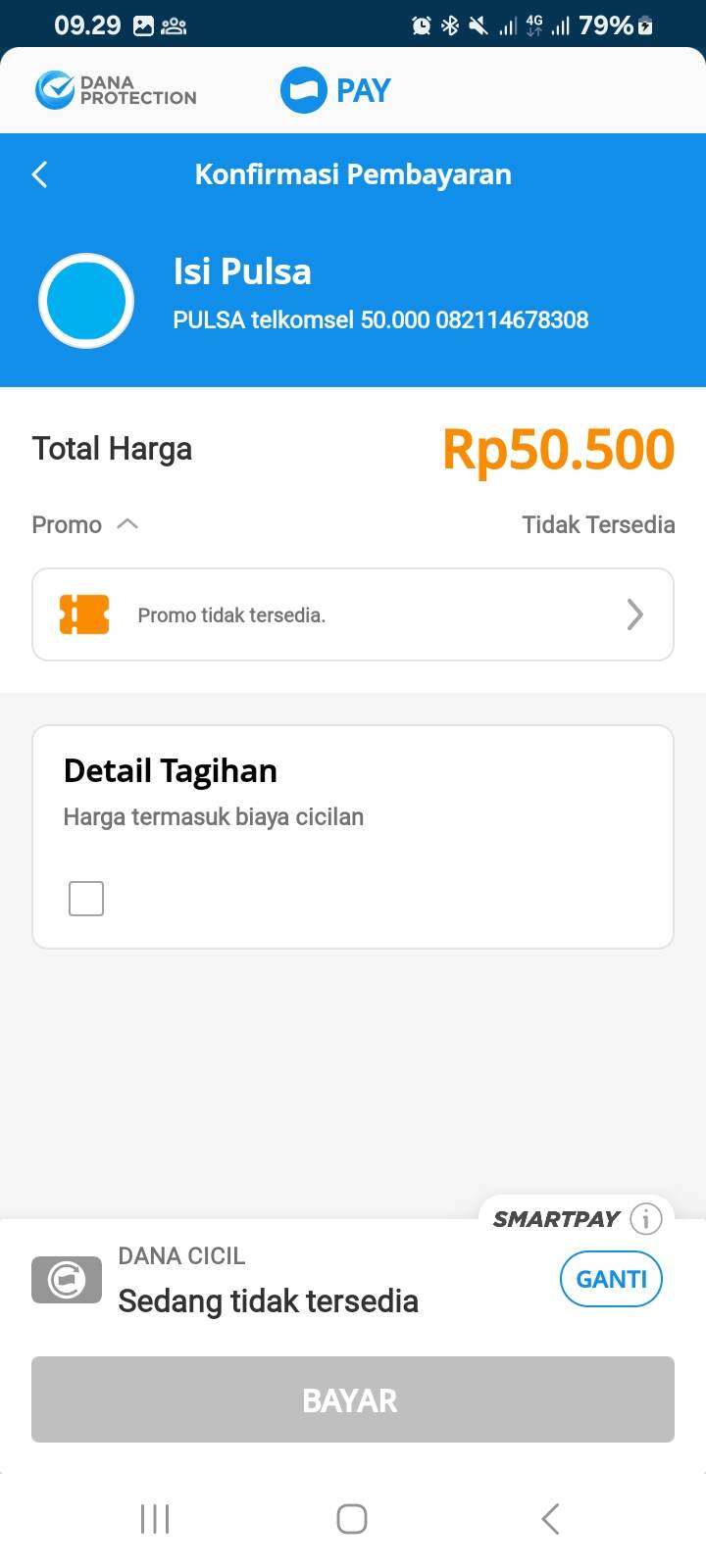The image size is (706, 1568).
Task: Tap the BAYAR button
Action: 353,1399
